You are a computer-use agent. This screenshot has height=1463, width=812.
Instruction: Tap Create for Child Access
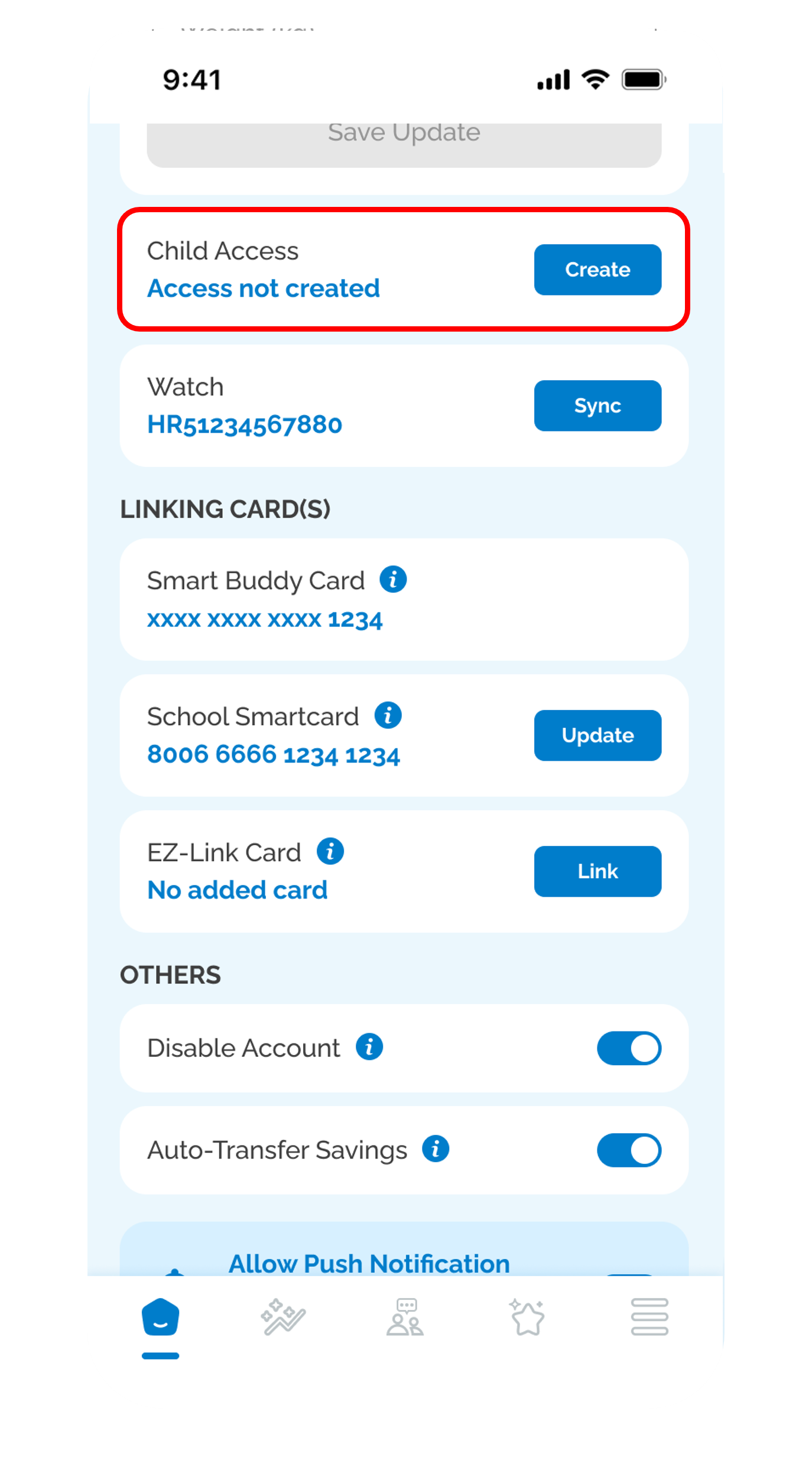(x=597, y=270)
